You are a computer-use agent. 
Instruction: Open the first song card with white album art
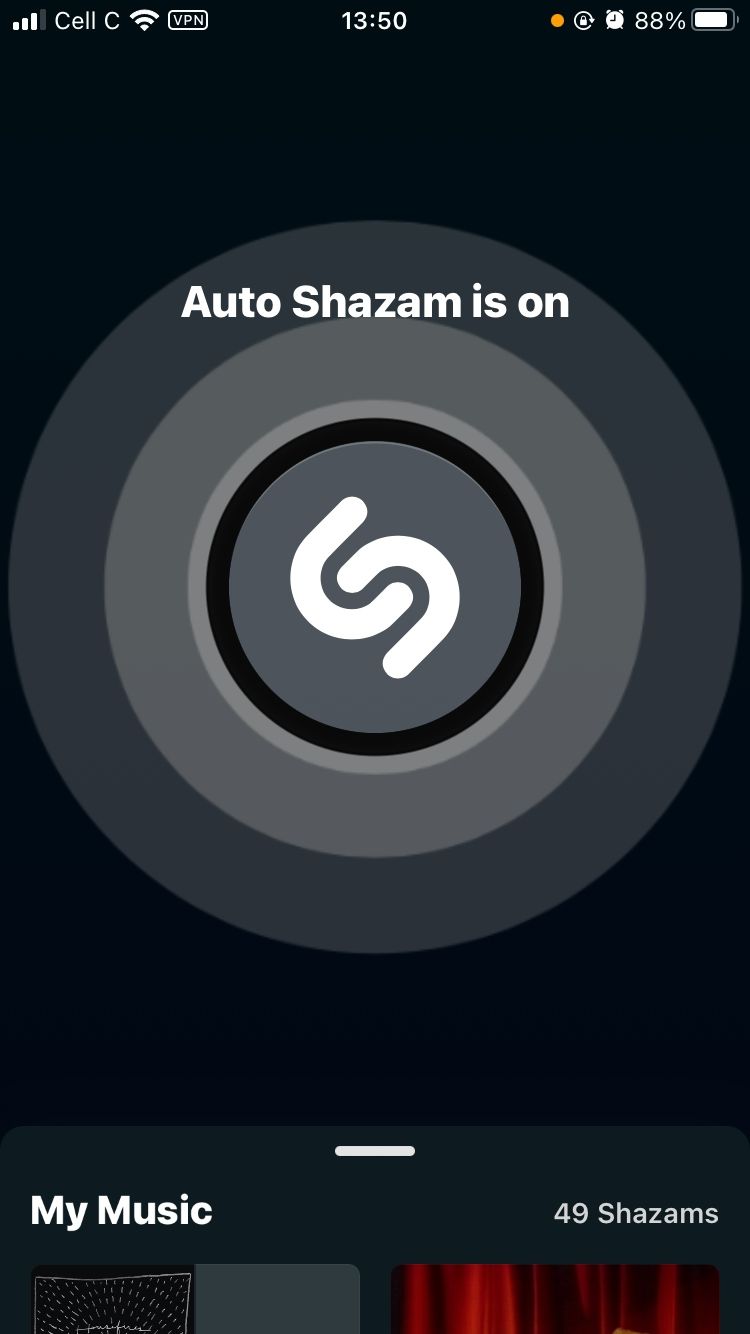[194, 1299]
